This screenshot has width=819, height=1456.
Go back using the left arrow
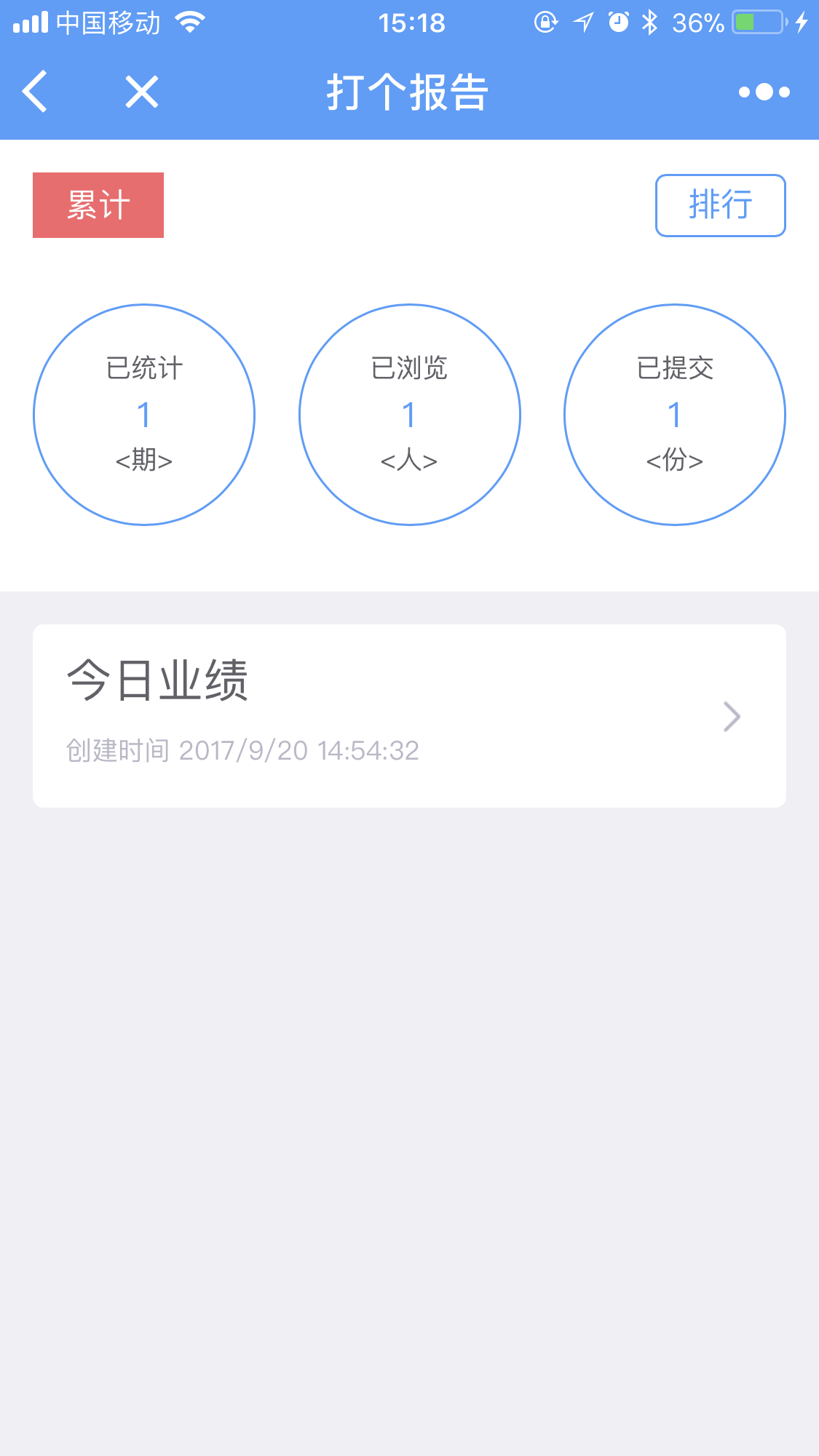pos(35,92)
